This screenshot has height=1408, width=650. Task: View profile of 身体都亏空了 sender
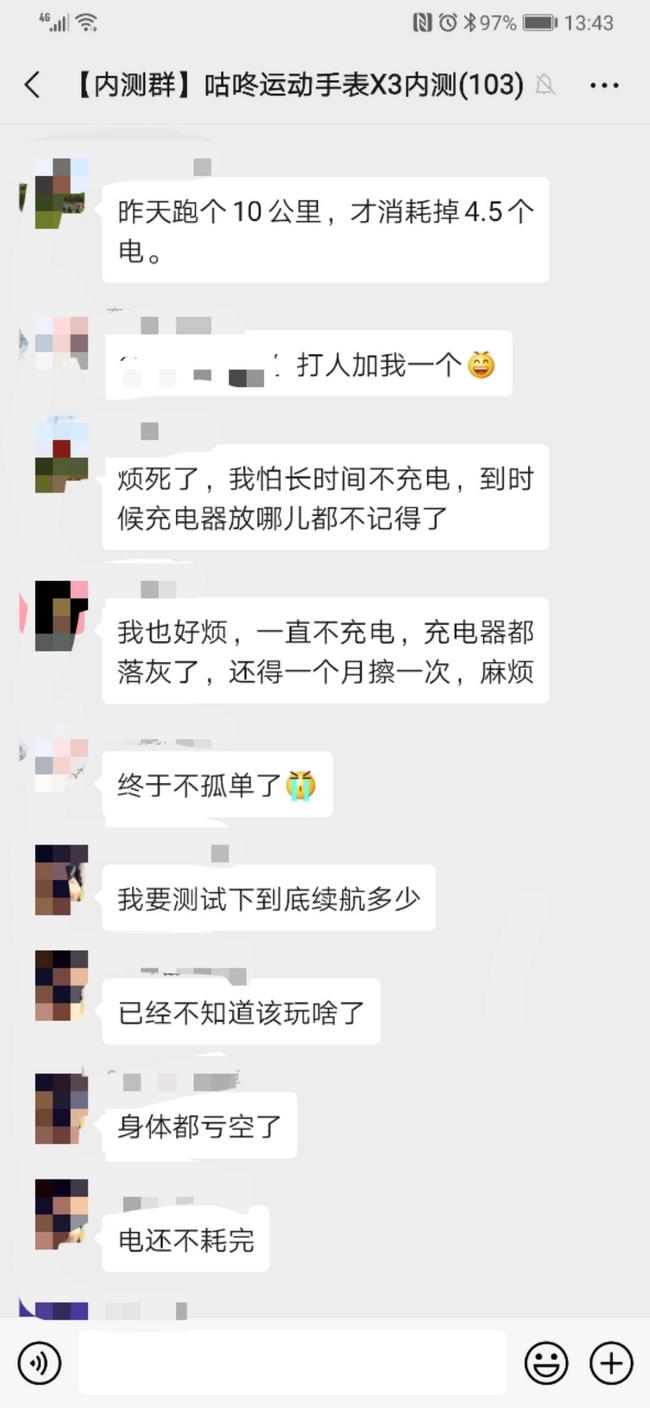pos(60,1108)
